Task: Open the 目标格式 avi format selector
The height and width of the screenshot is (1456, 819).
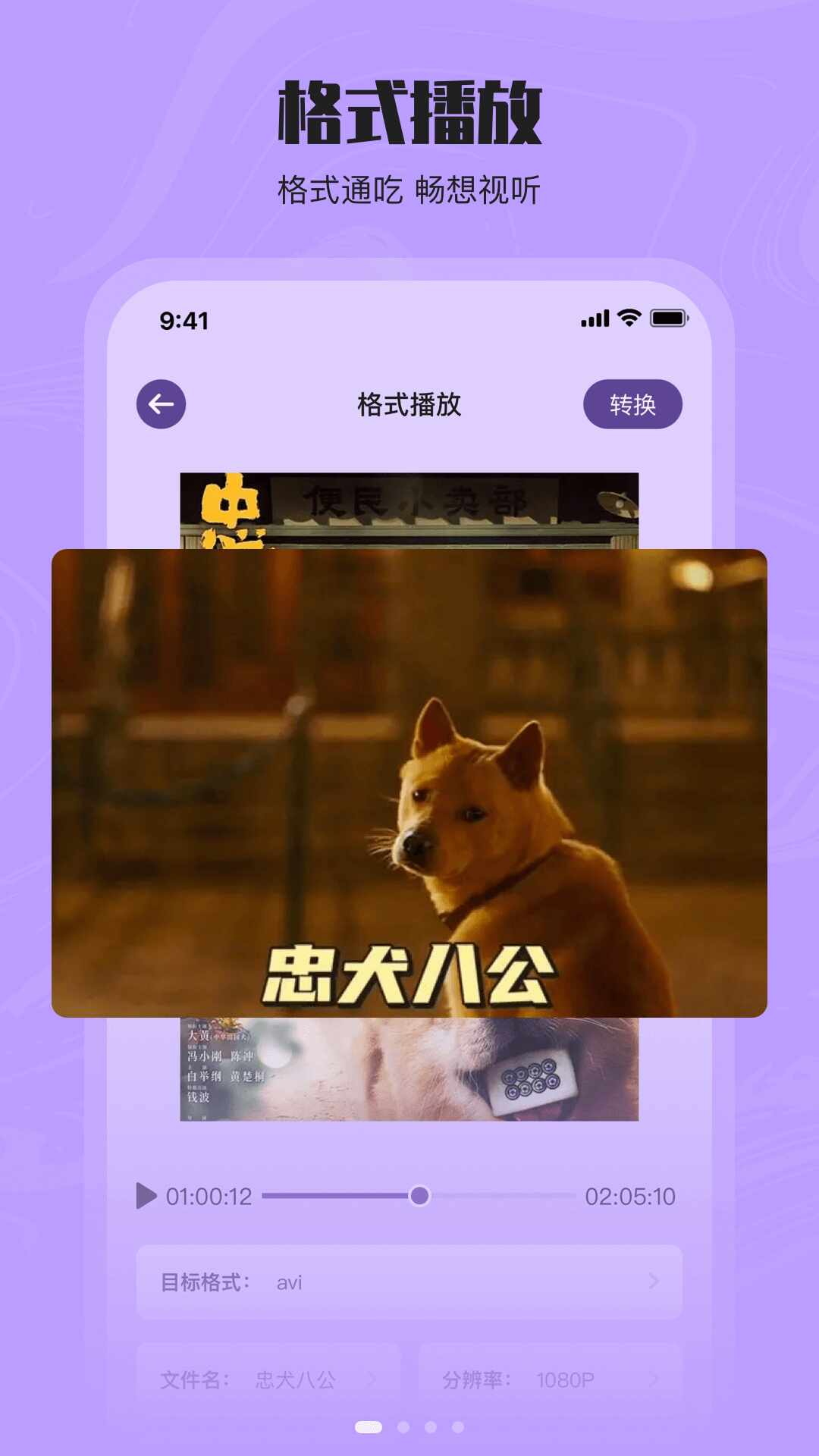Action: coord(409,1282)
